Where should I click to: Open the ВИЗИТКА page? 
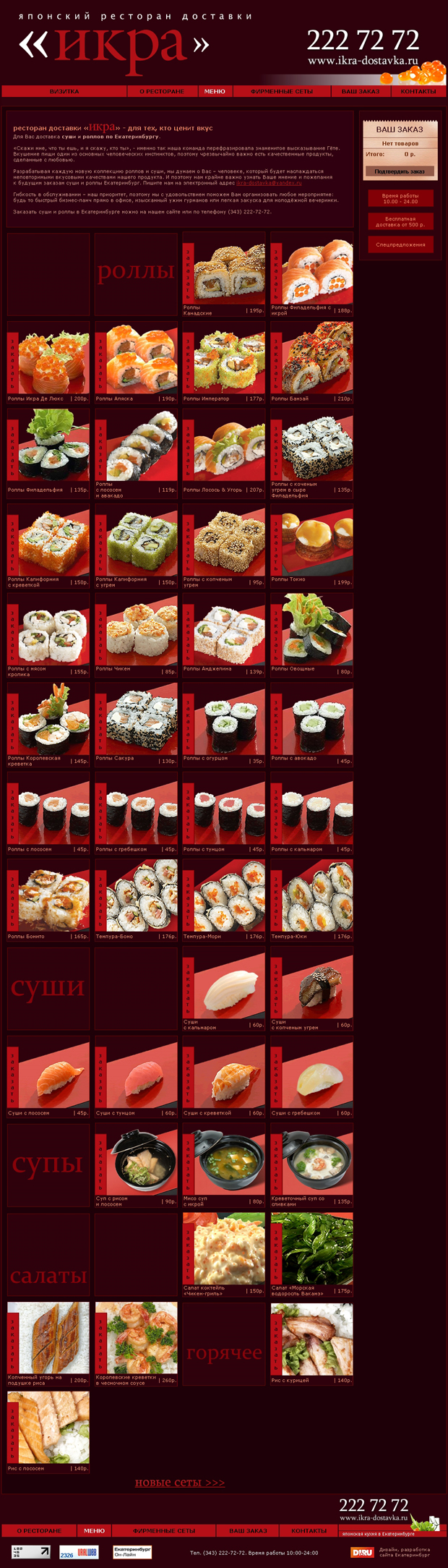tap(64, 92)
